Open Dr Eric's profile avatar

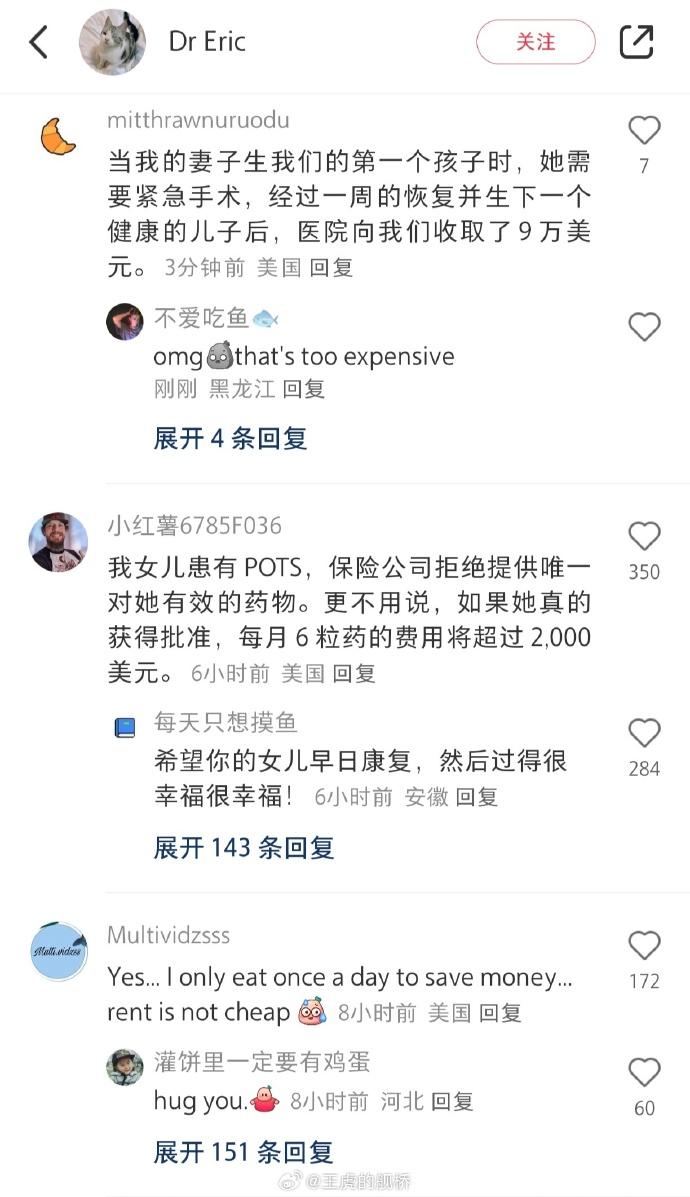coord(112,42)
